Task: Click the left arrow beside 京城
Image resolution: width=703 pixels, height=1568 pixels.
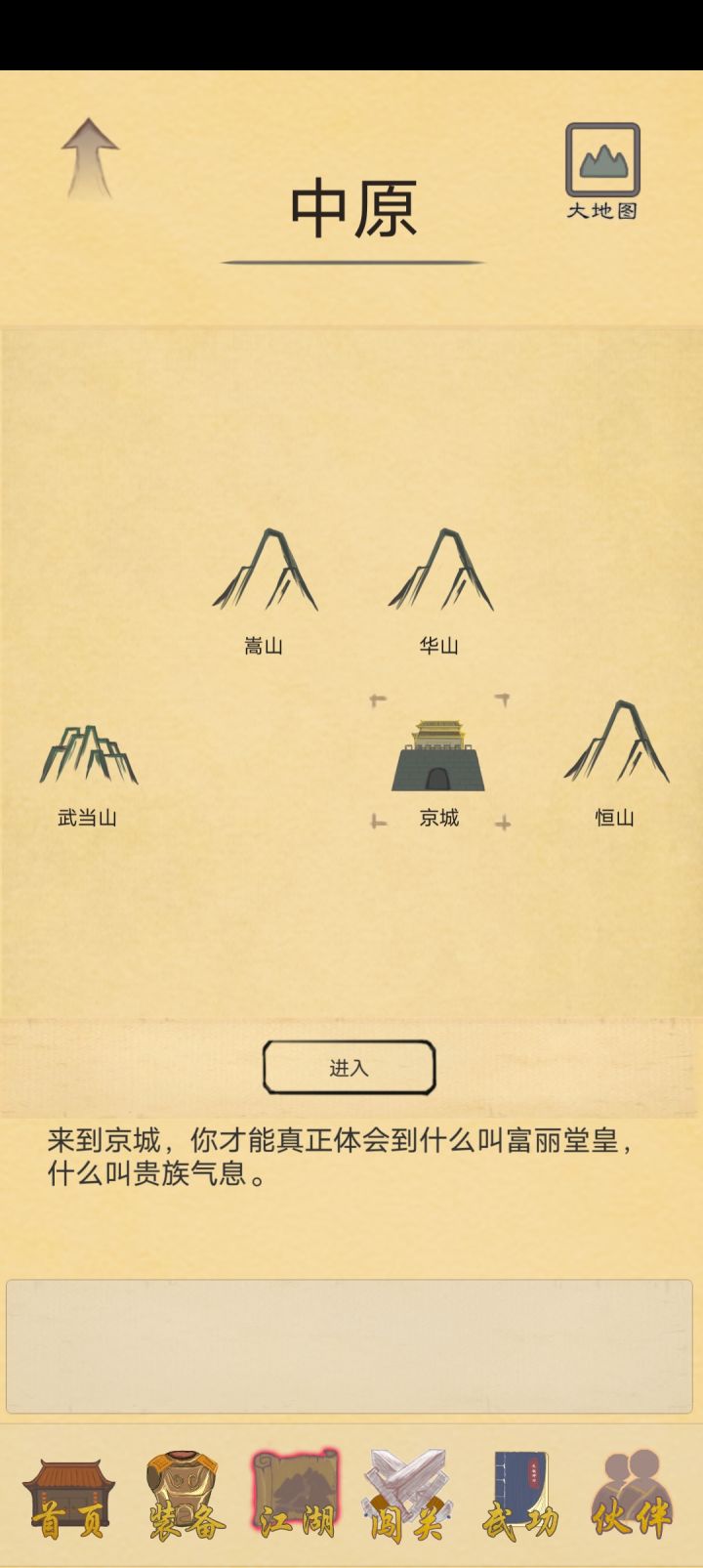Action: pyautogui.click(x=377, y=821)
